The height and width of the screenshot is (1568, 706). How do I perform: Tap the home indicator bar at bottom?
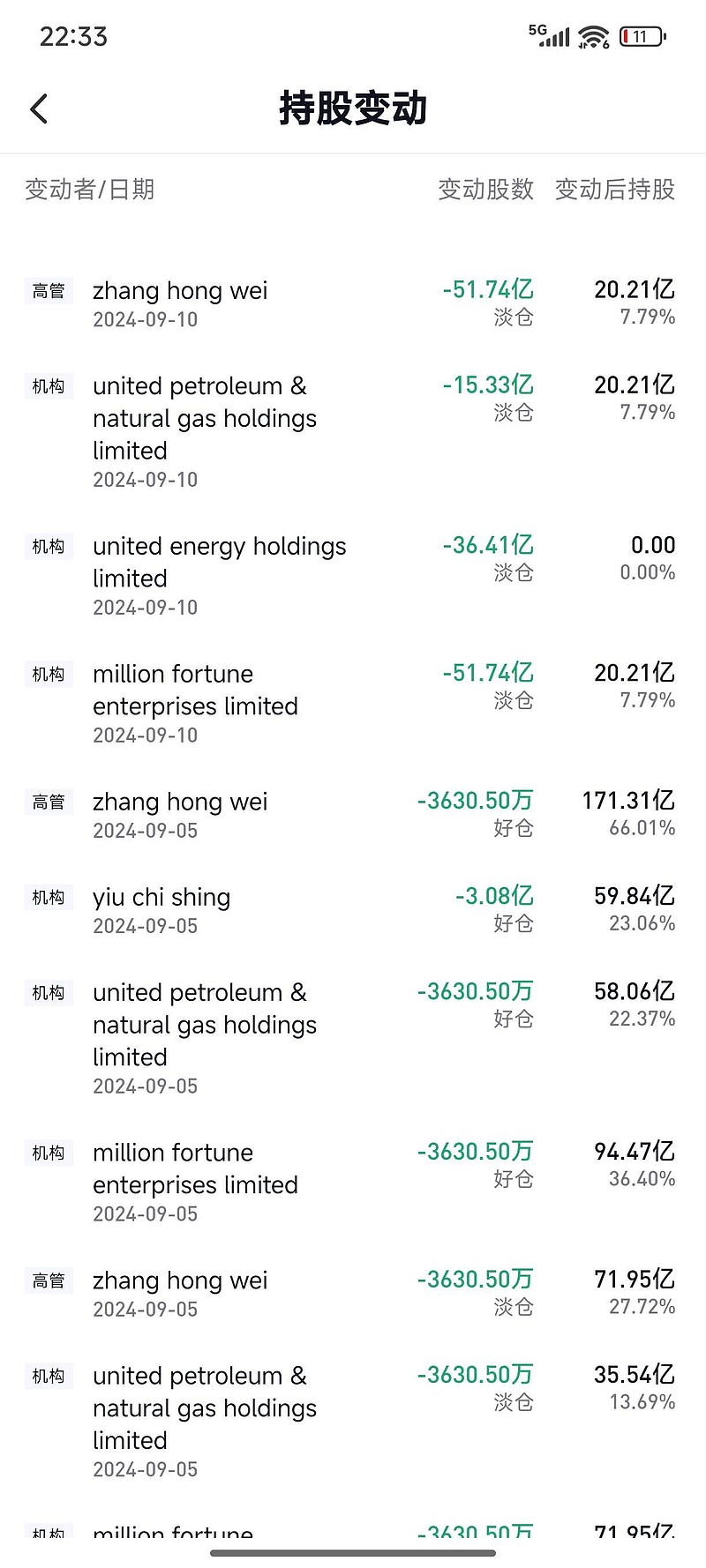click(x=353, y=1552)
